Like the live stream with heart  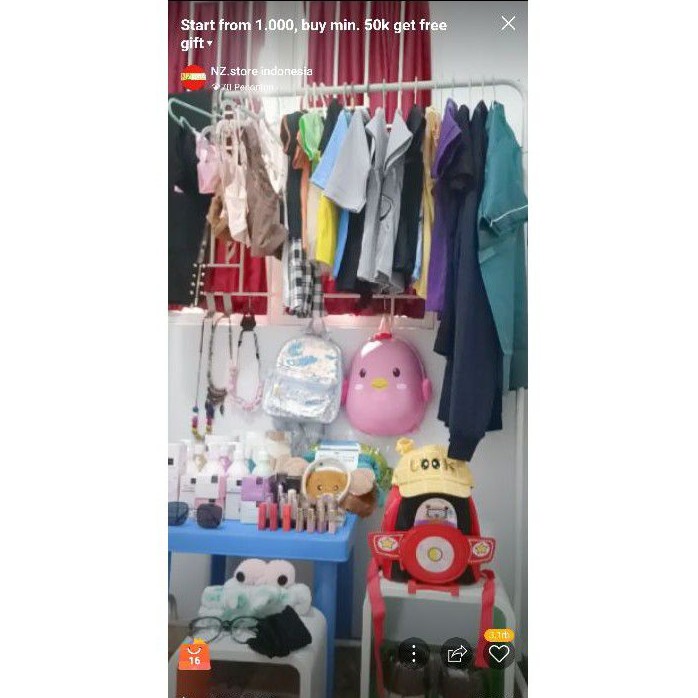pyautogui.click(x=499, y=653)
